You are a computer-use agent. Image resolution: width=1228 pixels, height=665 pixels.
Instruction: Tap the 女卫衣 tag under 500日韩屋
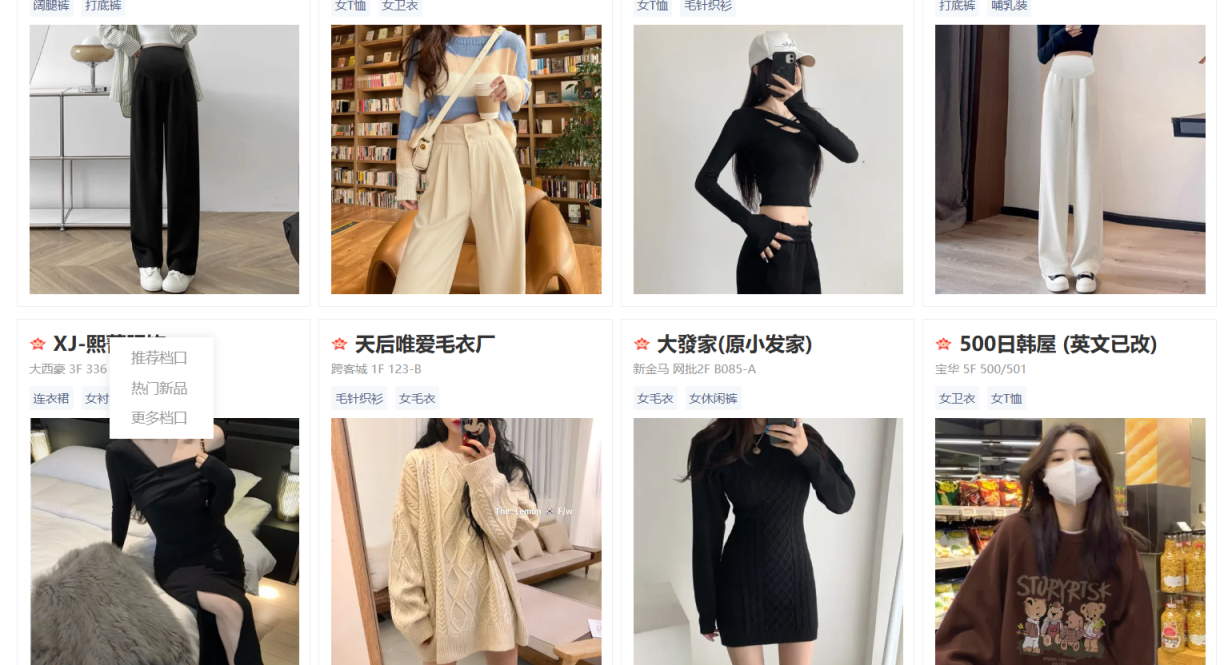click(957, 399)
